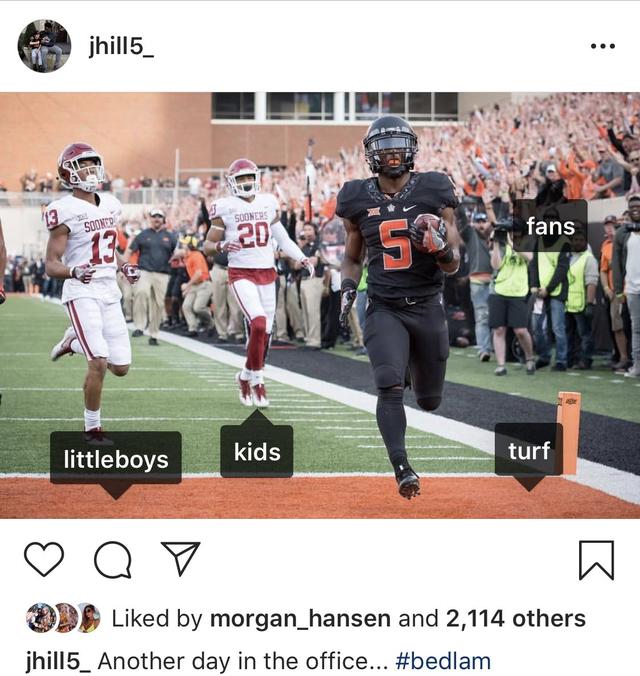Screen dimensions: 640x676
Task: Like this post with the heart icon
Action: tap(44, 559)
